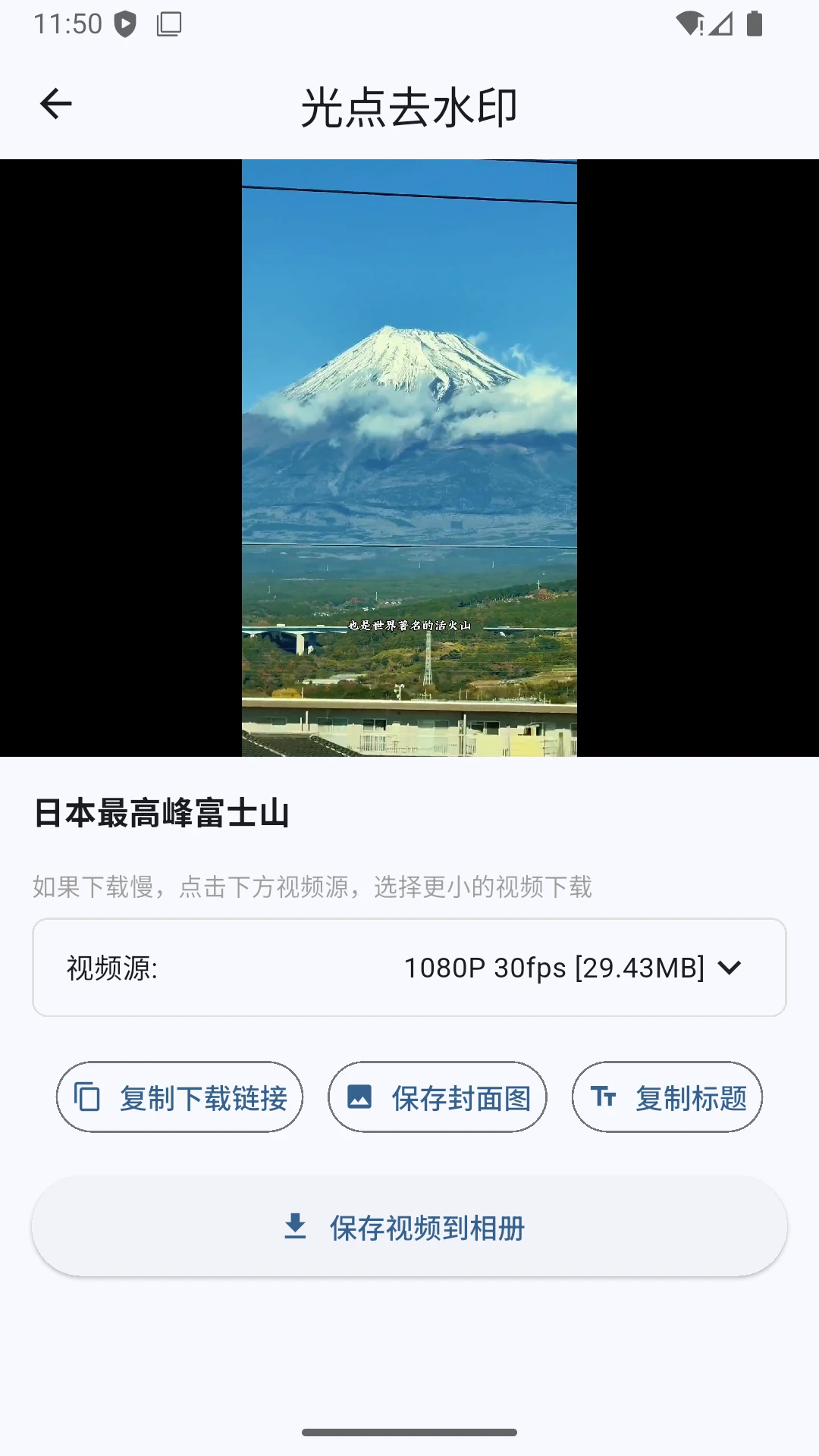Click the overlapping squares icon near the clock
This screenshot has height=1456, width=819.
(168, 24)
